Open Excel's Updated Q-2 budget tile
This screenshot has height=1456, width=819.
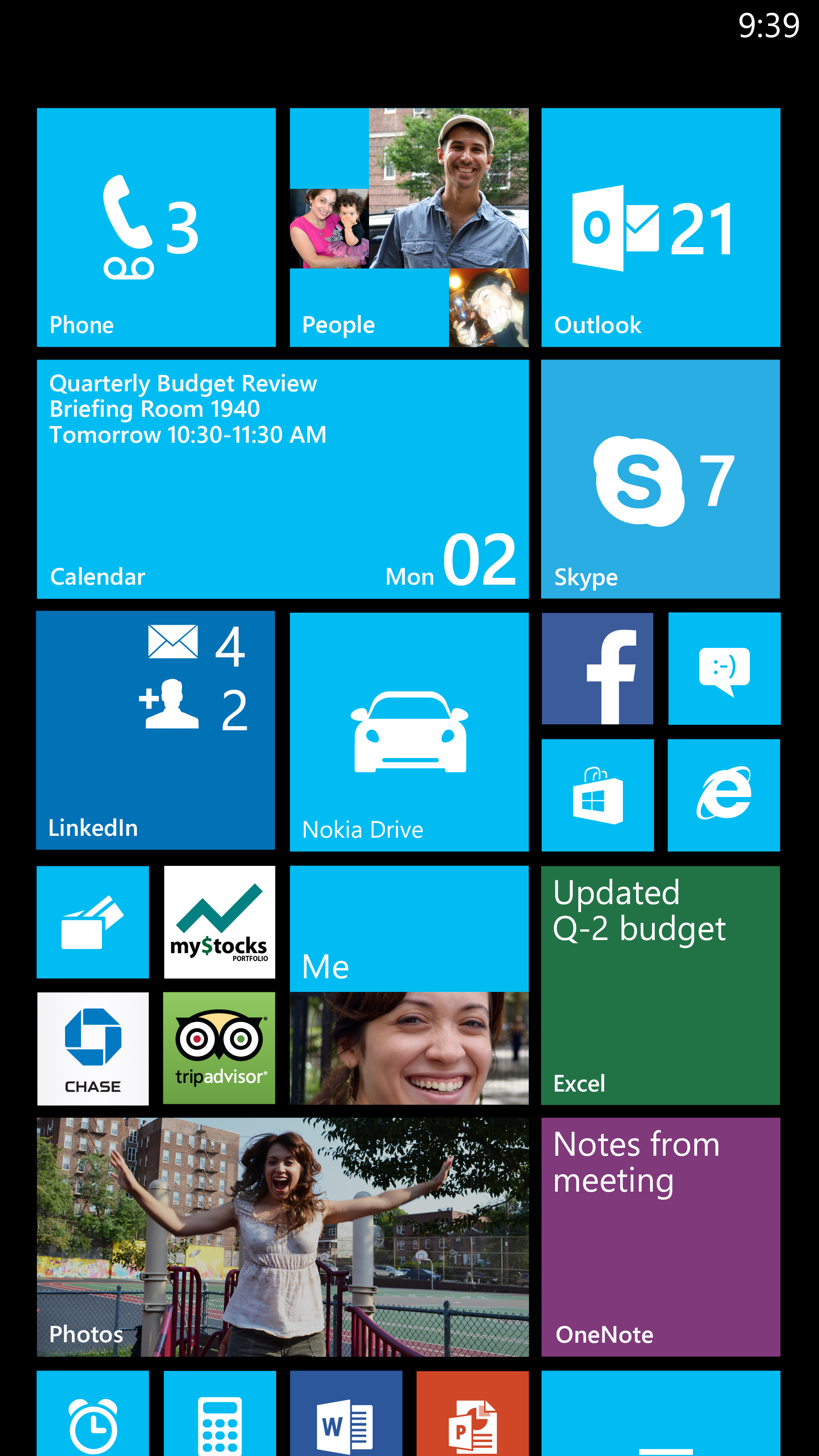(660, 985)
